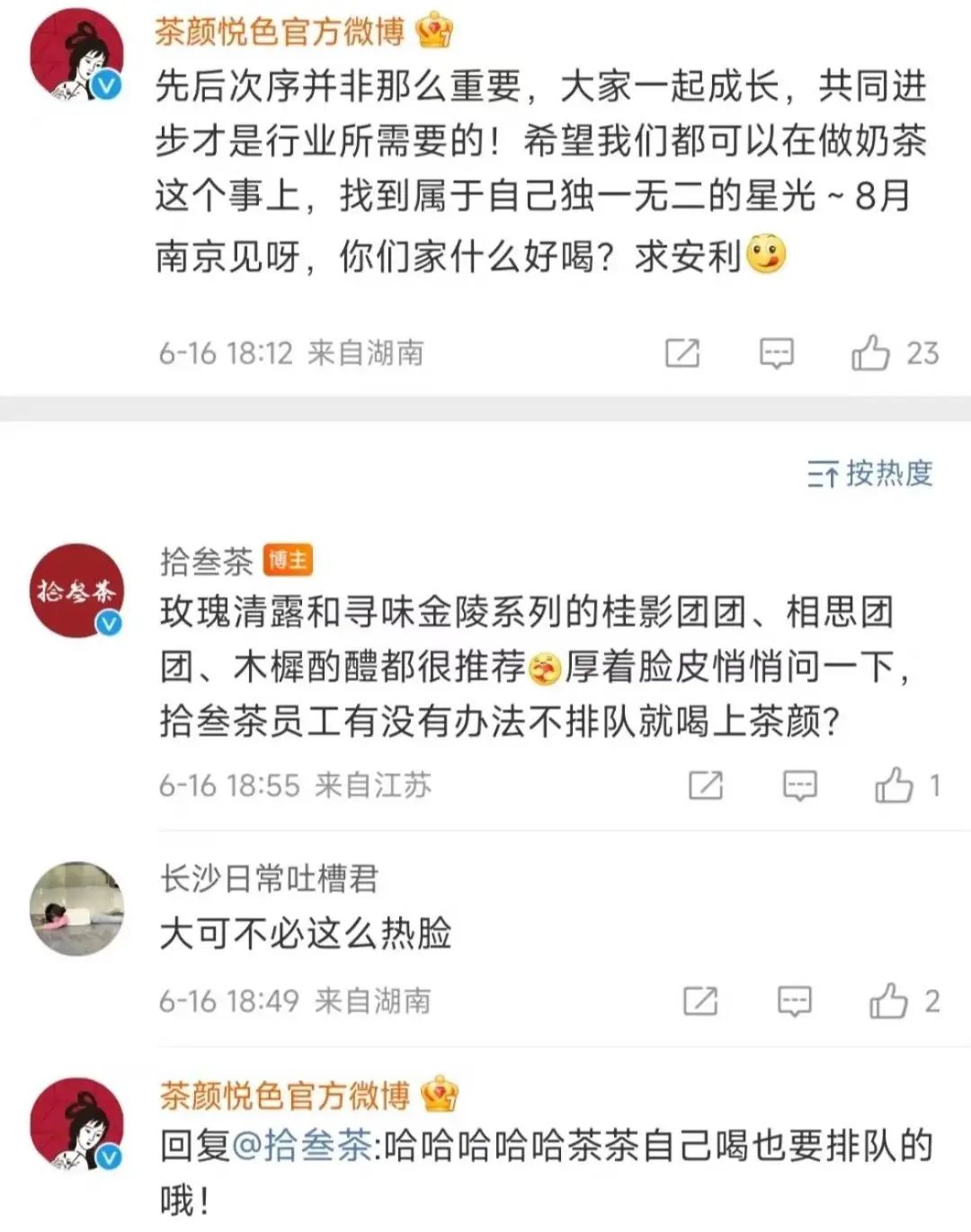The width and height of the screenshot is (971, 1232).
Task: Open the 长沙日常吐槽君 avatar
Action: pos(76,908)
